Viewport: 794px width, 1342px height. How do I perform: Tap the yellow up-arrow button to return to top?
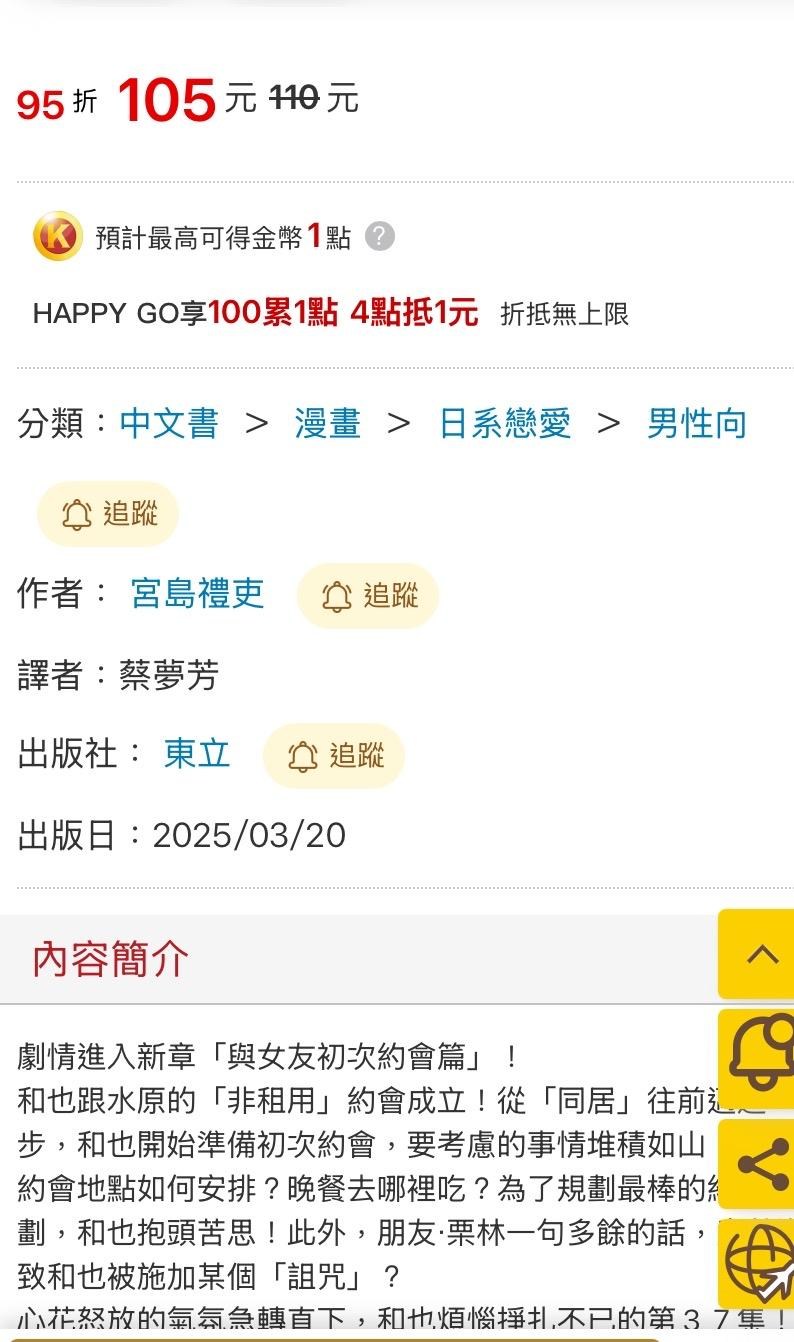pos(757,954)
